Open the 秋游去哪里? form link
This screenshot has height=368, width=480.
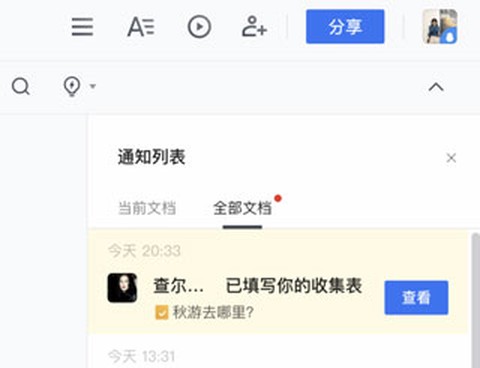(204, 312)
